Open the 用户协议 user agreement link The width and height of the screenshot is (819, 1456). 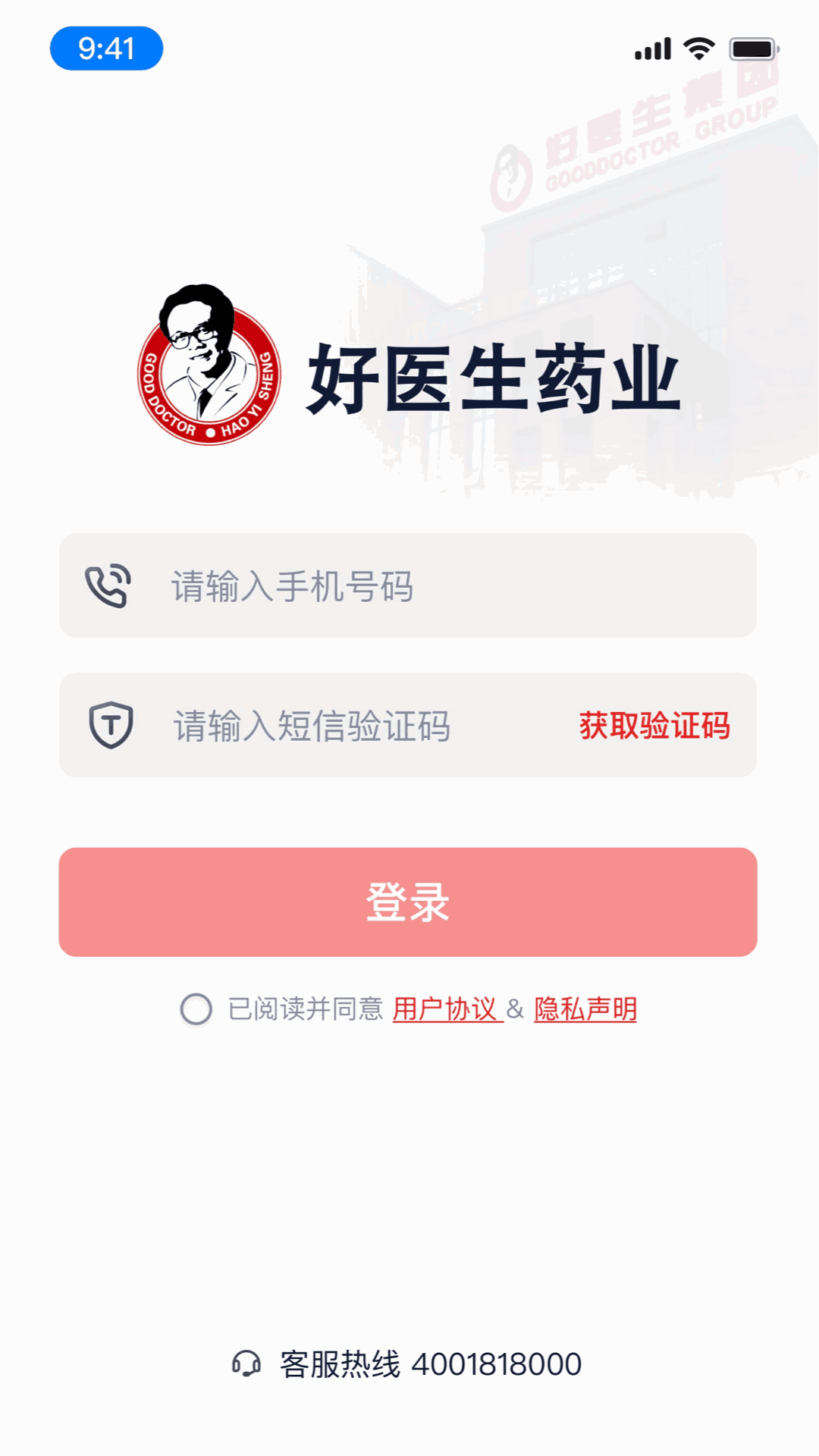click(445, 1009)
